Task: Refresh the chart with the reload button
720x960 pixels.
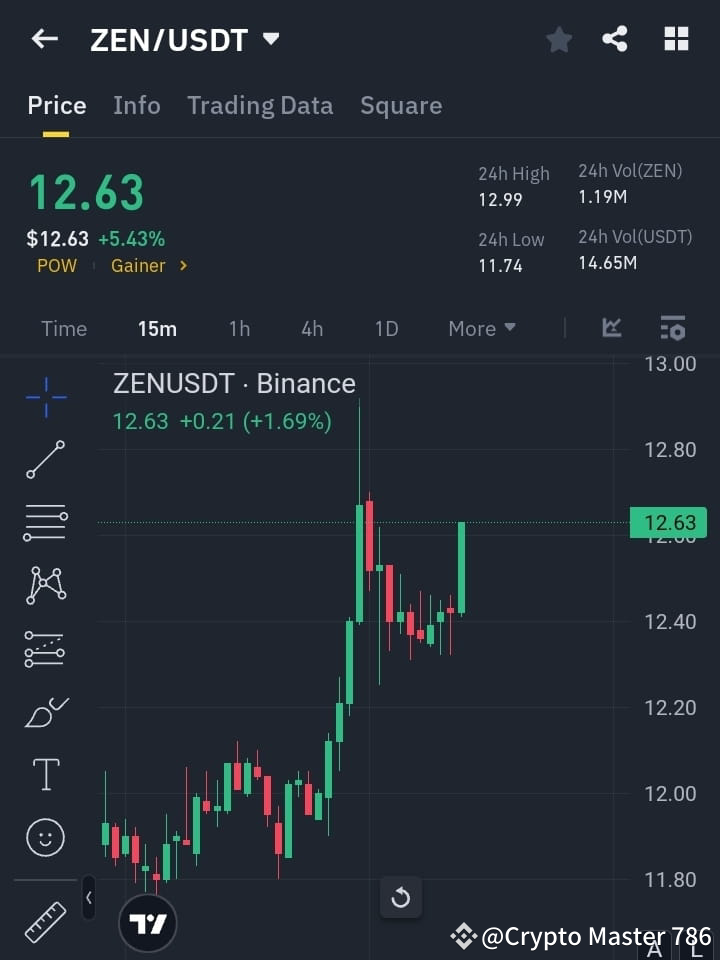Action: coord(401,897)
